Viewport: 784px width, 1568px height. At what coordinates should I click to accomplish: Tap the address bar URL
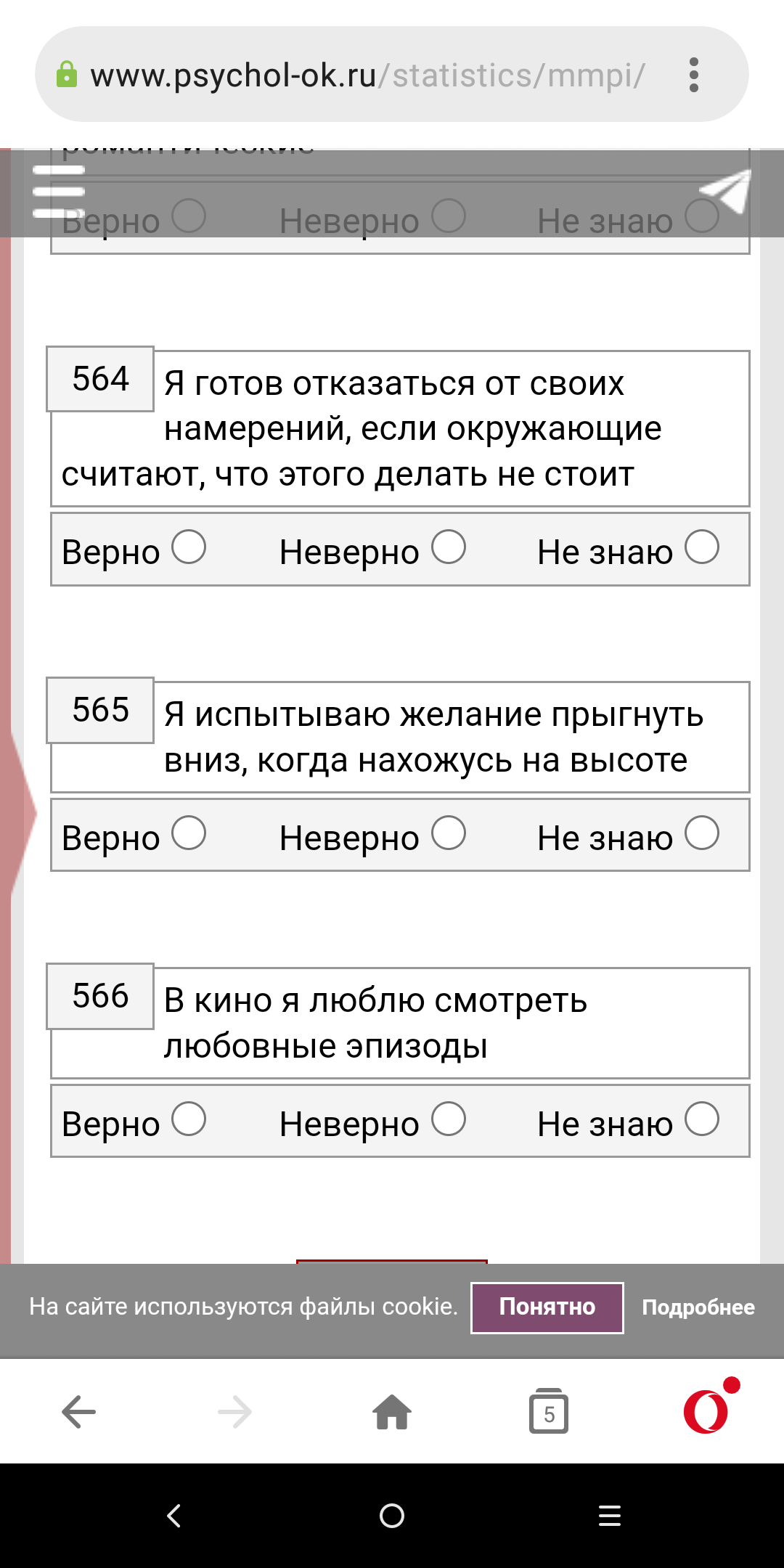tap(367, 75)
